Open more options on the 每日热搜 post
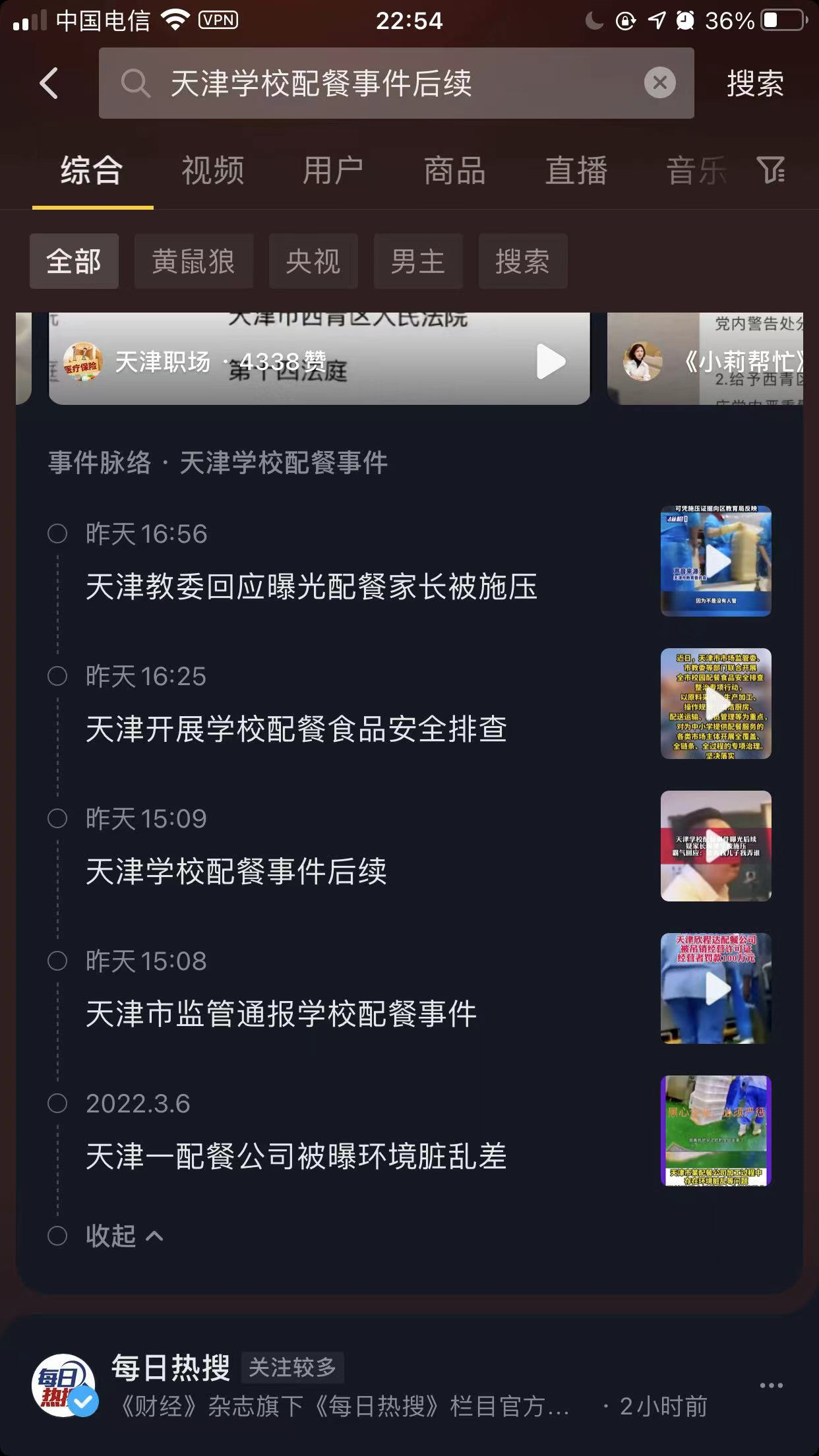Image resolution: width=819 pixels, height=1456 pixels. (770, 1385)
